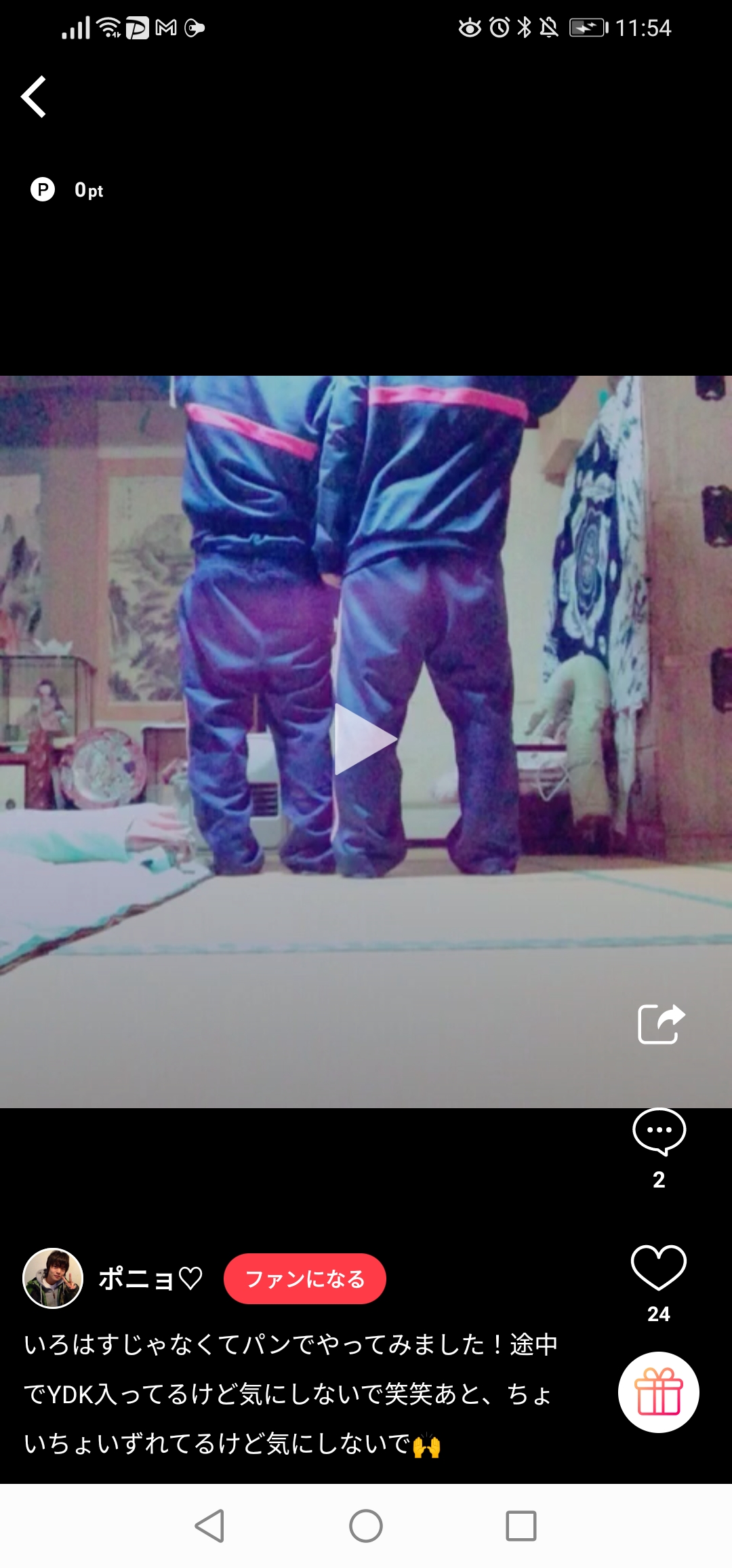The height and width of the screenshot is (1568, 732).
Task: Open the points balance indicator
Action: coord(68,190)
